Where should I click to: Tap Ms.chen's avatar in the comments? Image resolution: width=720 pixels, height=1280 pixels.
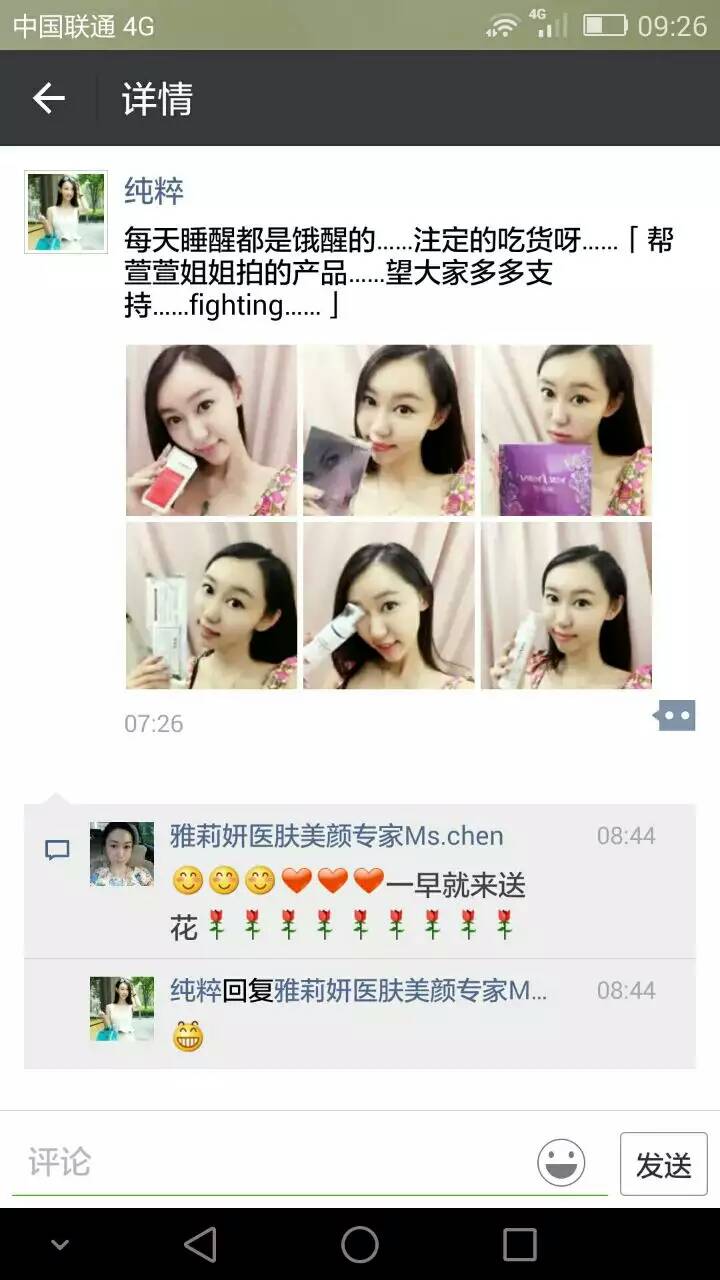click(122, 854)
